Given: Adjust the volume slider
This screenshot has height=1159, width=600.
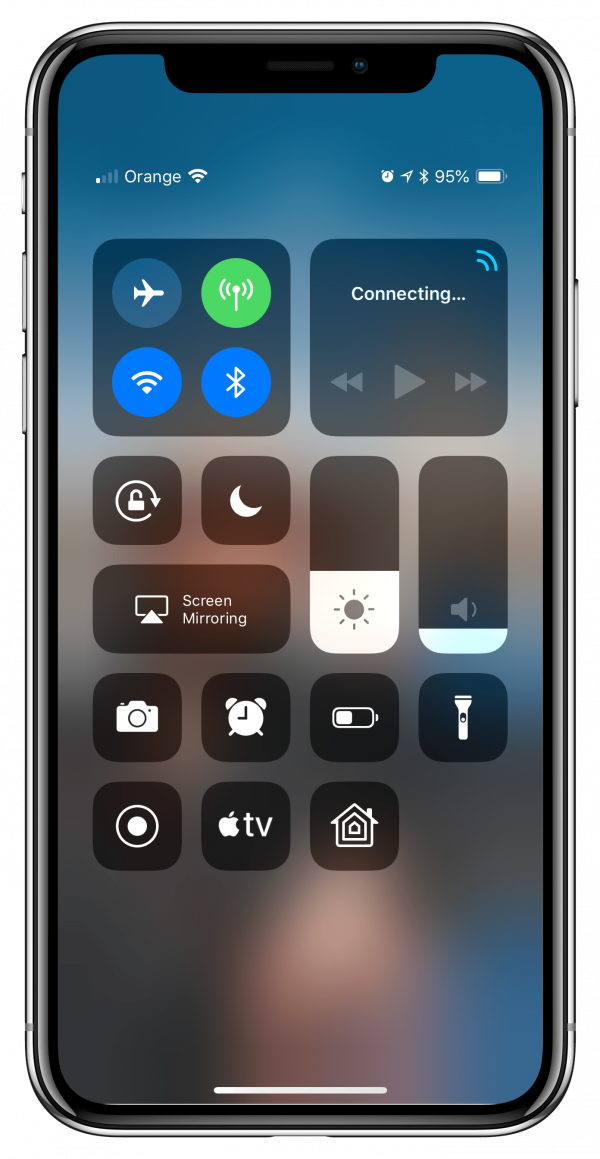Looking at the screenshot, I should (x=463, y=555).
